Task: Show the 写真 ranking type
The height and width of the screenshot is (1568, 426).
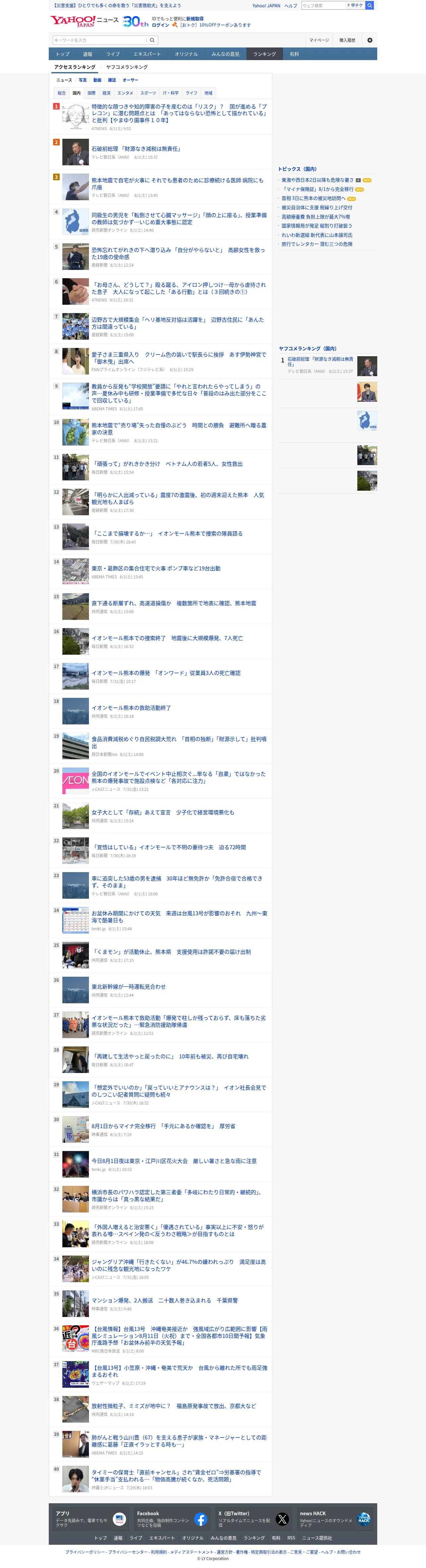Action: coord(83,80)
